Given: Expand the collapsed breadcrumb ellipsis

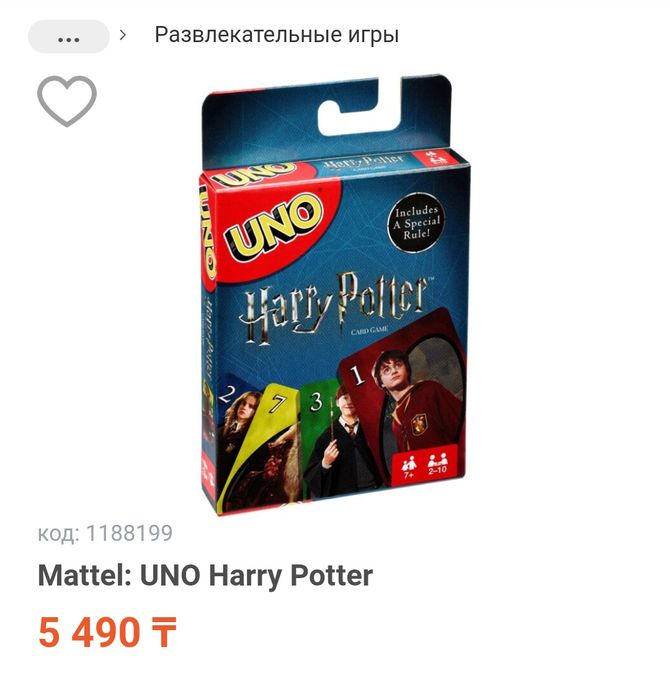Looking at the screenshot, I should [x=68, y=37].
